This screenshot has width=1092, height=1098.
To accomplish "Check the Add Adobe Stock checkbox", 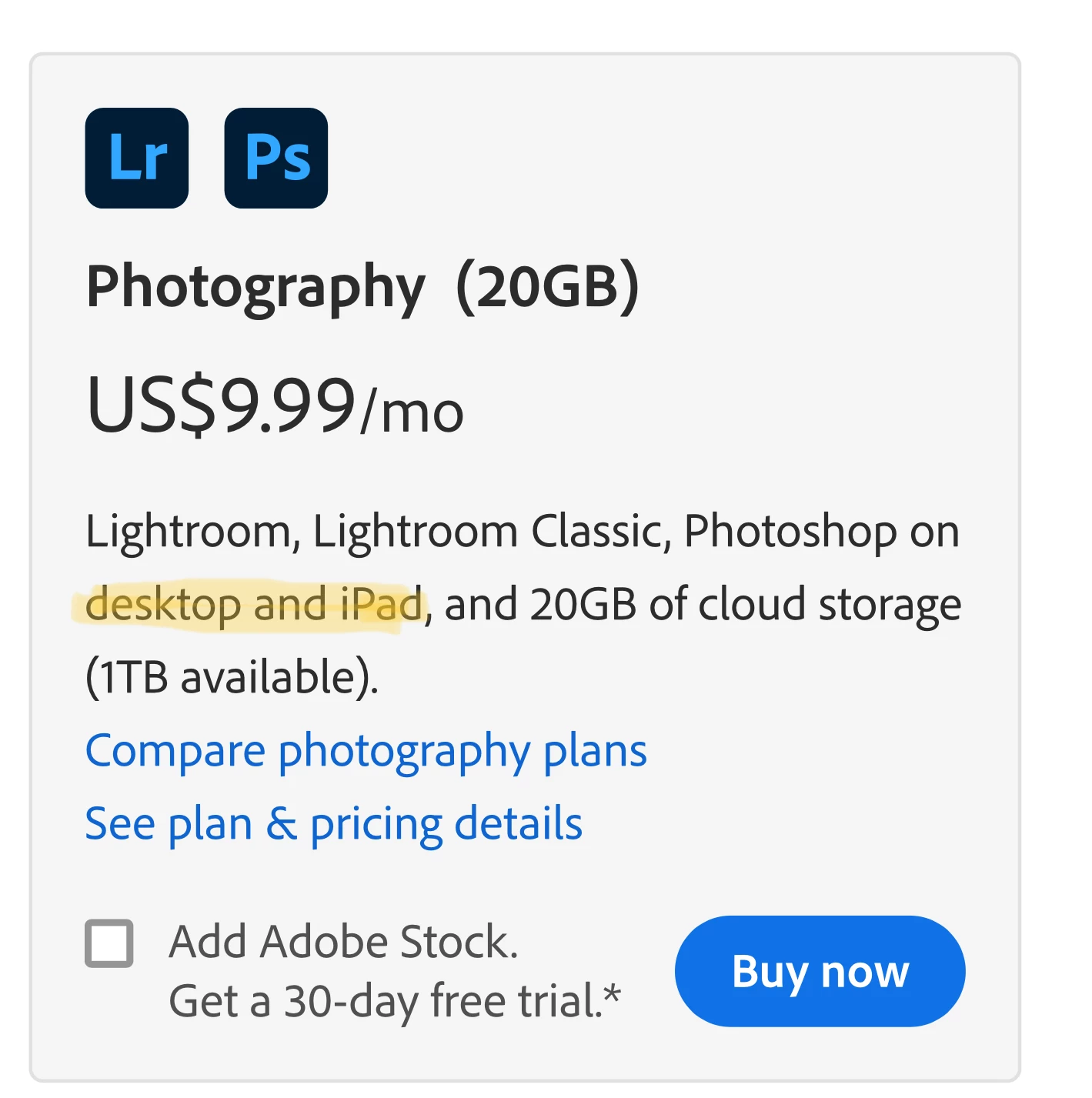I will pyautogui.click(x=109, y=943).
